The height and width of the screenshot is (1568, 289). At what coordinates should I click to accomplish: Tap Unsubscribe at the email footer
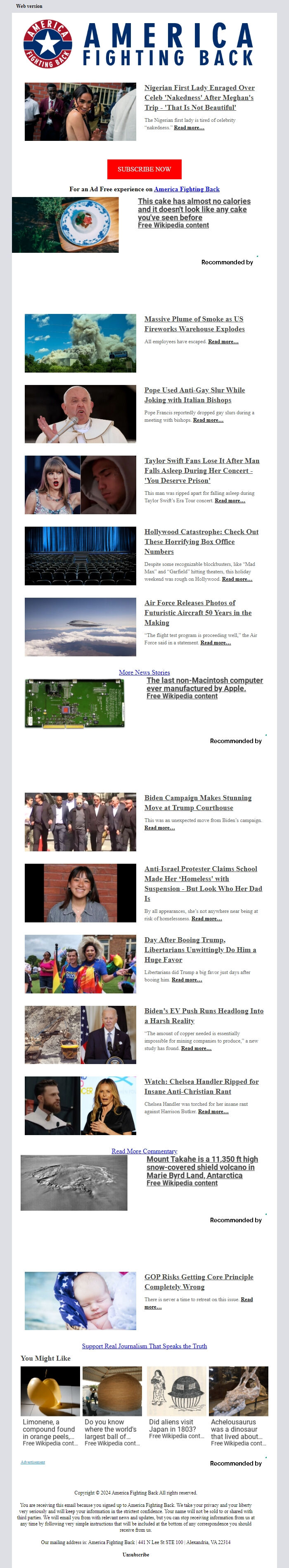pos(136,1554)
